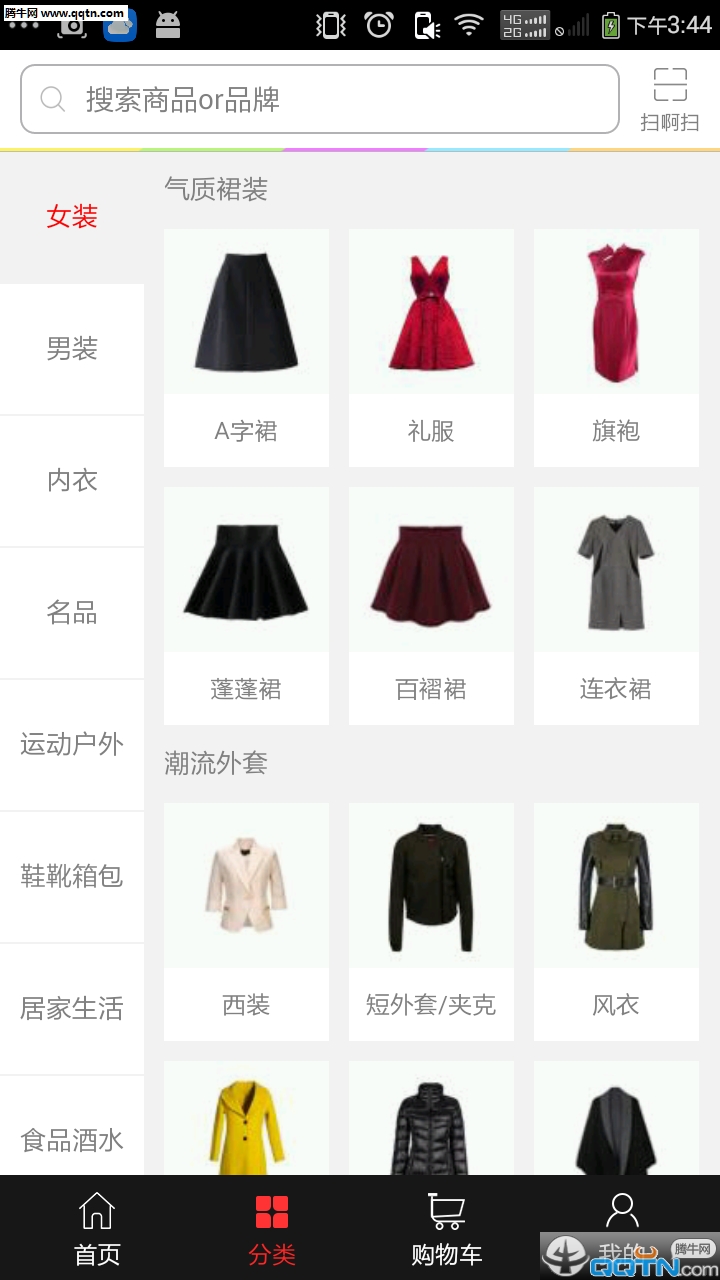Browse the 风衣 tile

616,921
